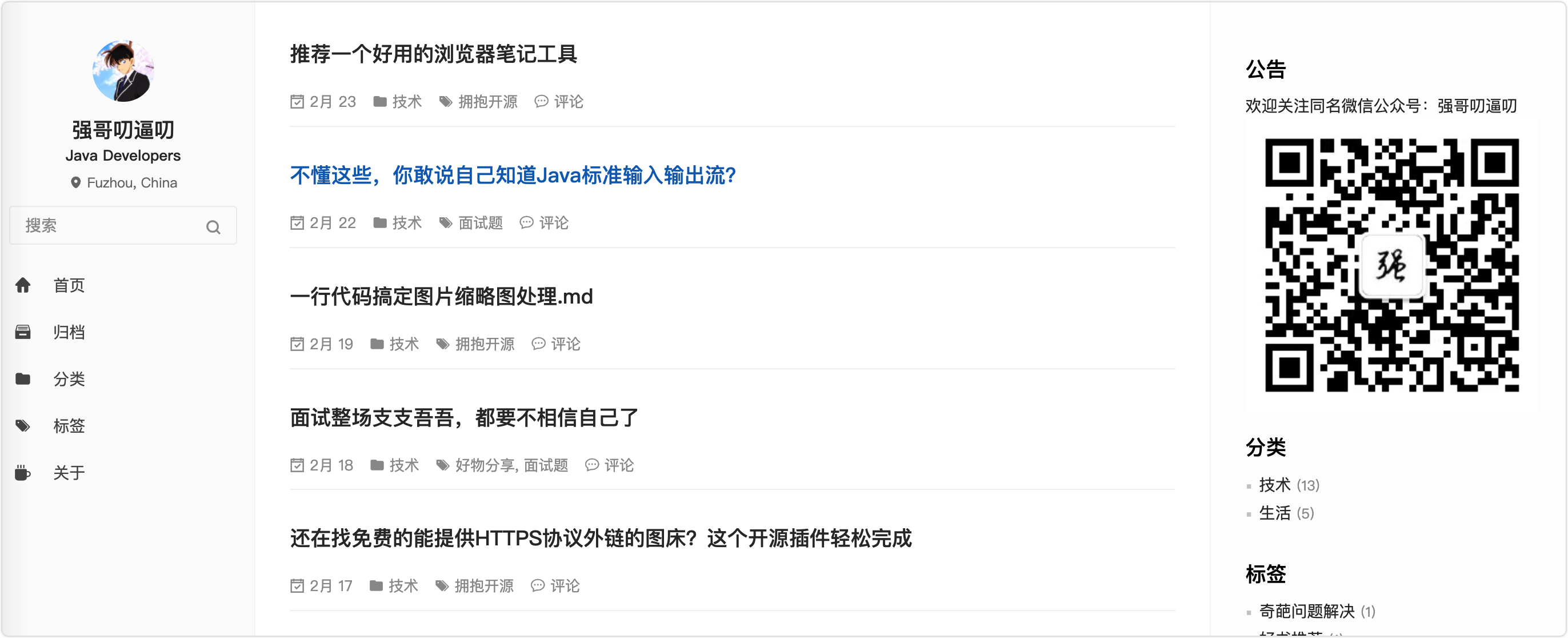Tap the magnifier icon in the search box

(x=213, y=227)
